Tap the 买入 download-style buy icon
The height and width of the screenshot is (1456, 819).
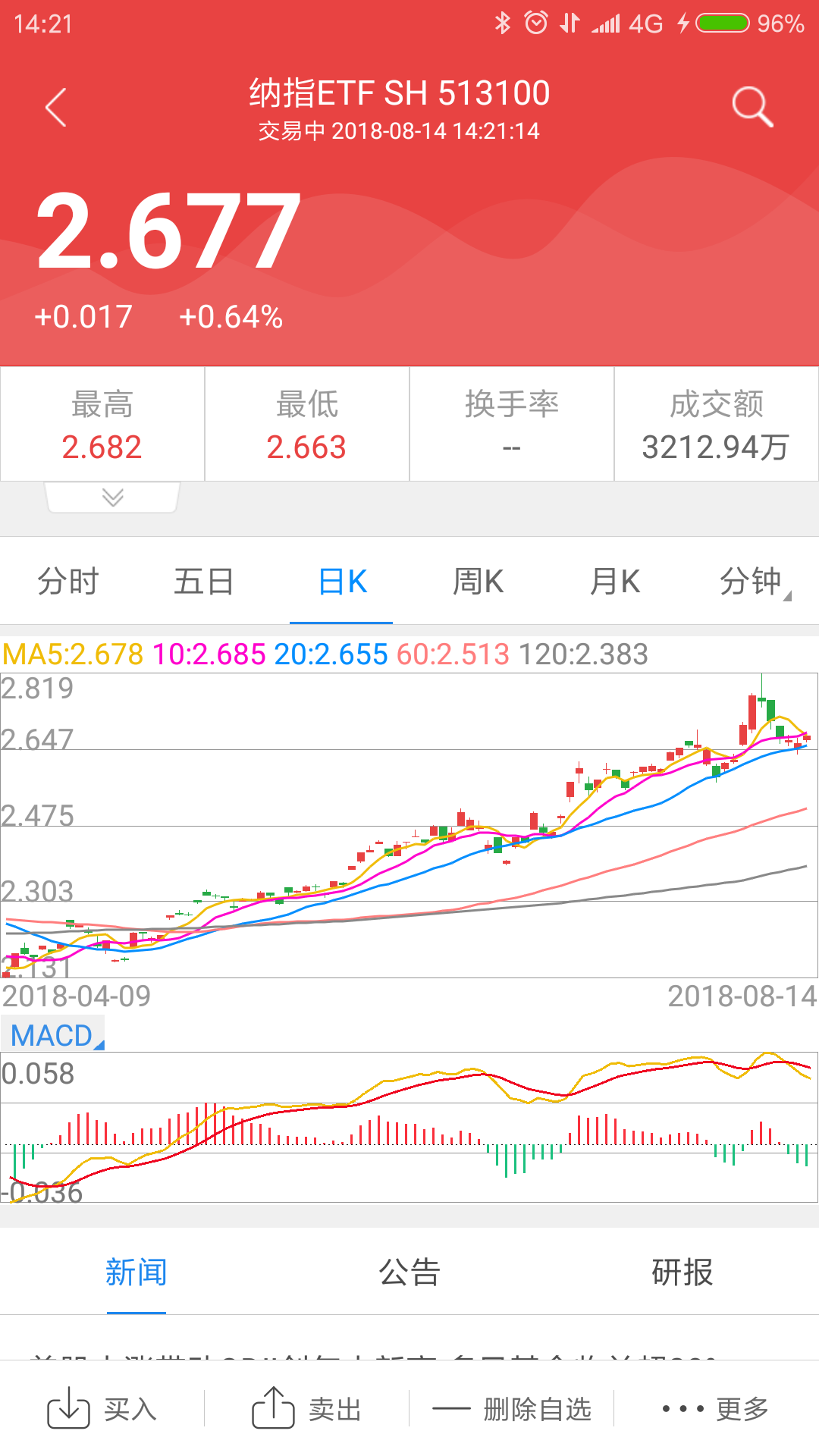click(x=70, y=1410)
